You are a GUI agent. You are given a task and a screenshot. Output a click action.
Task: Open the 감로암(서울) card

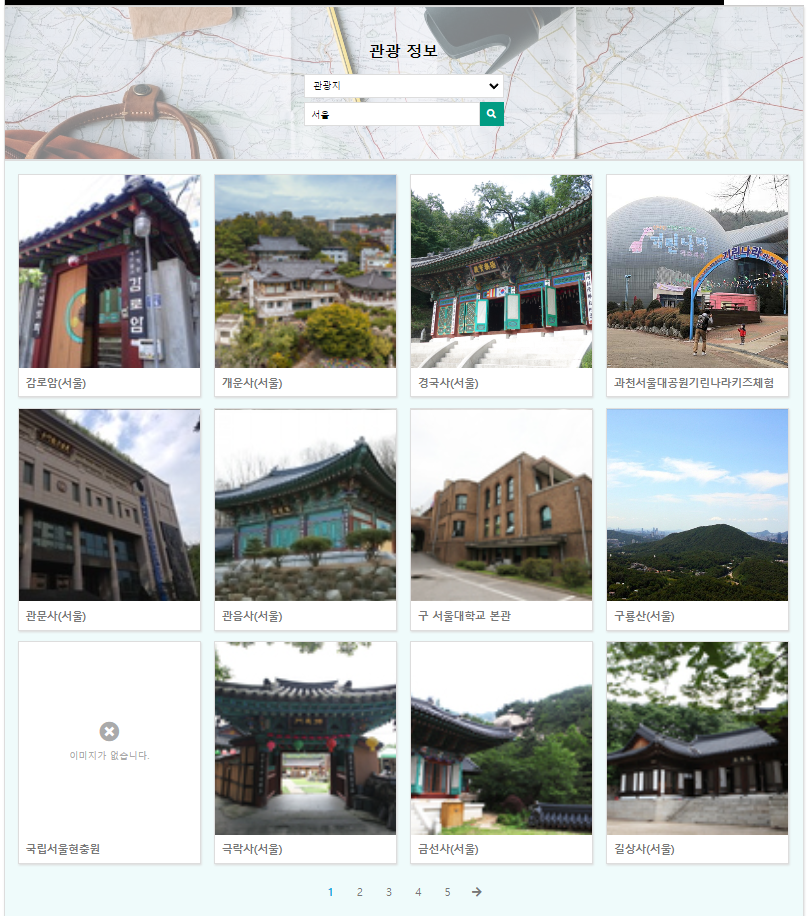click(109, 285)
